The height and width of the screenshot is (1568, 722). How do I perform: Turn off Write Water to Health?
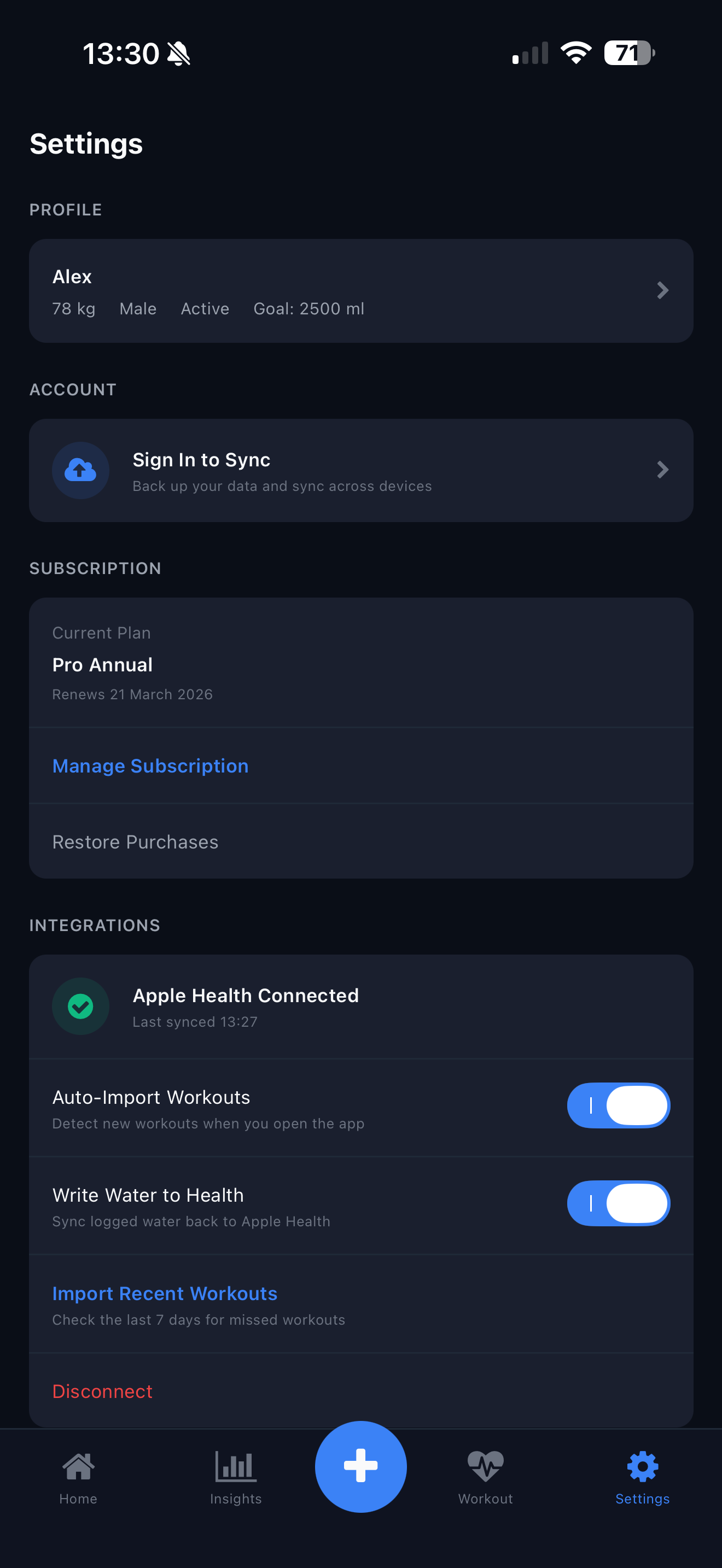pyautogui.click(x=619, y=1203)
